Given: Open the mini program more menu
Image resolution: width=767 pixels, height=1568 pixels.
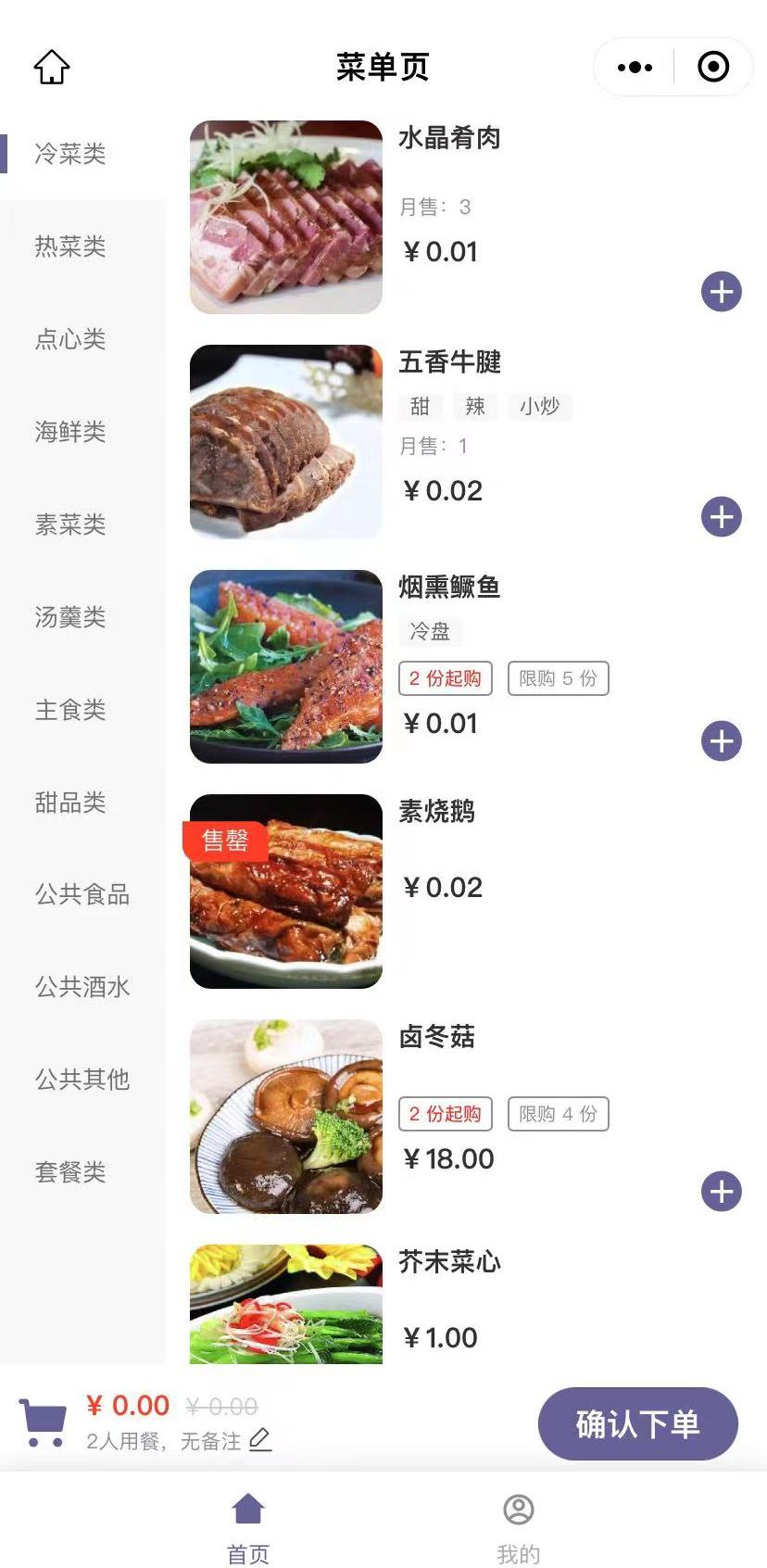Looking at the screenshot, I should 635,67.
